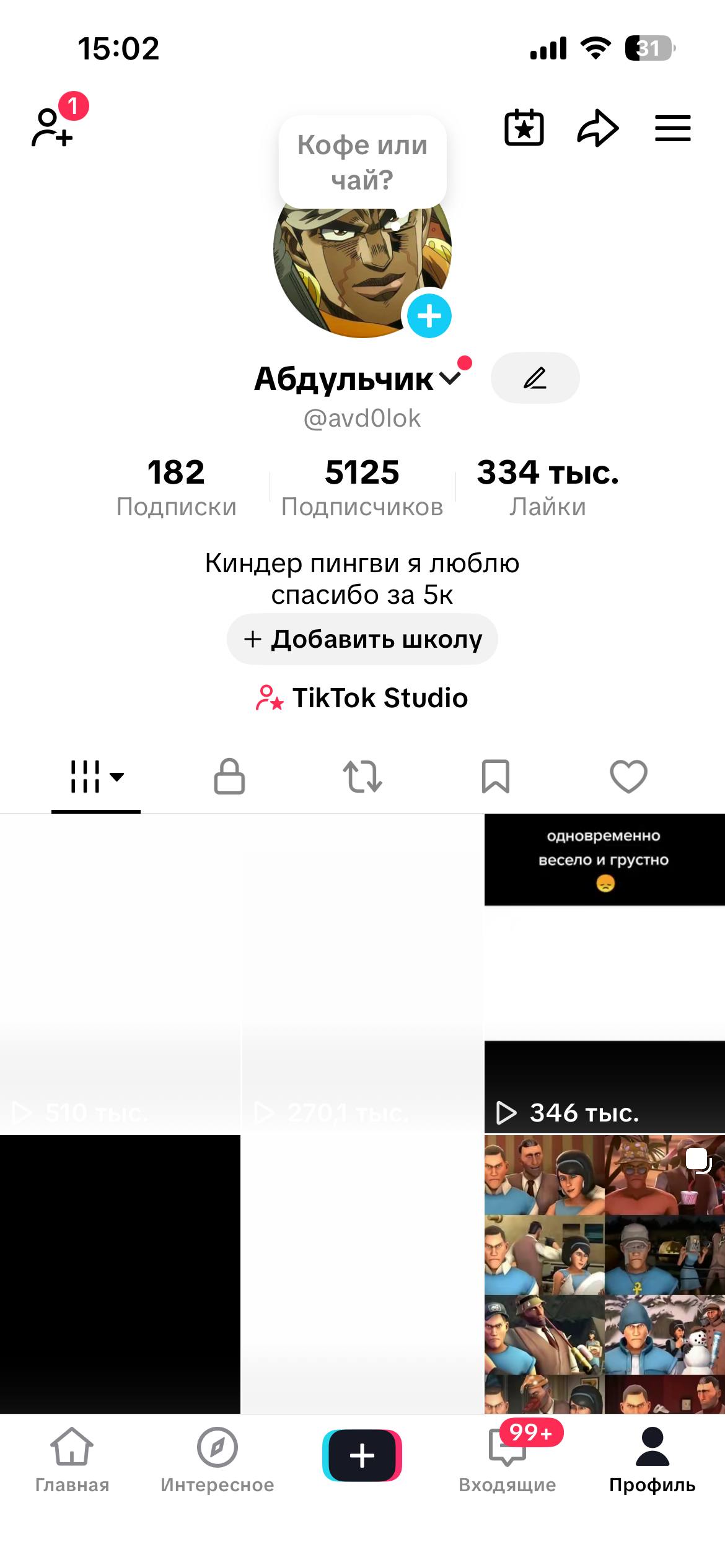
Task: Expand the account switcher next to Абдульчик
Action: click(450, 378)
